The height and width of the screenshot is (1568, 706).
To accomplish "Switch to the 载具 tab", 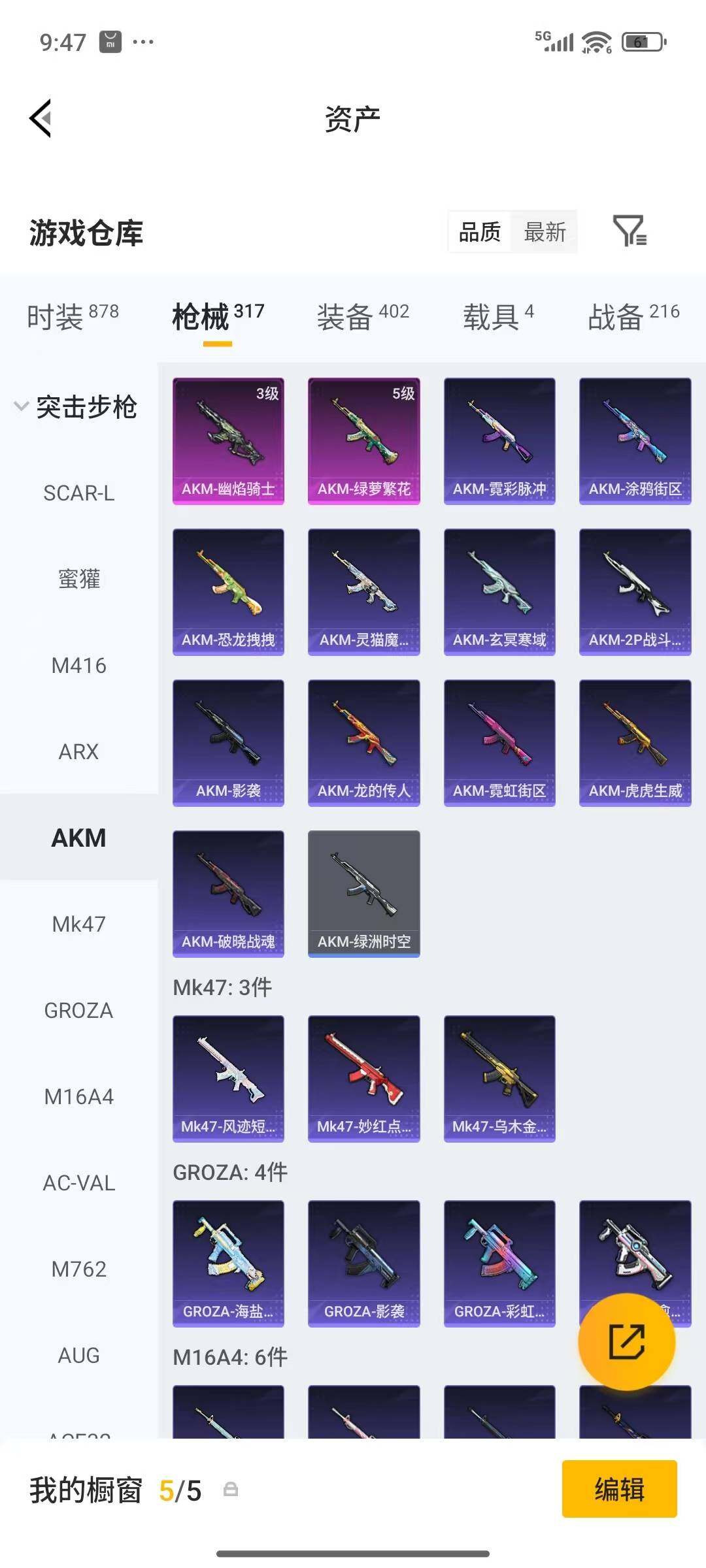I will [499, 316].
